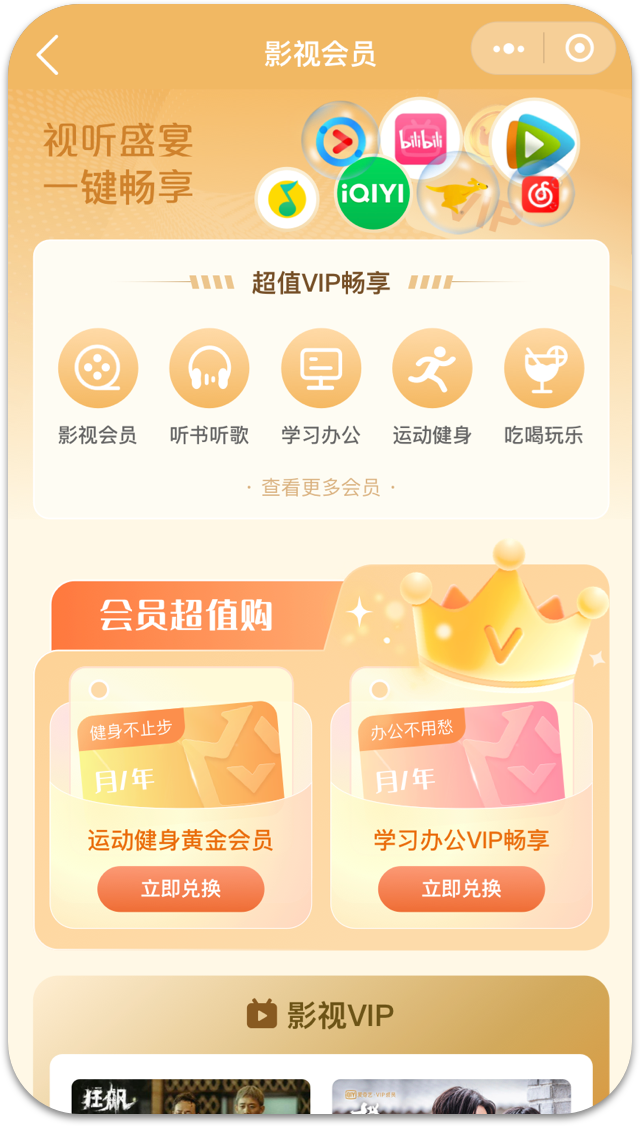This screenshot has width=640, height=1126.
Task: Open the 狂飙 video poster
Action: coord(190,1096)
